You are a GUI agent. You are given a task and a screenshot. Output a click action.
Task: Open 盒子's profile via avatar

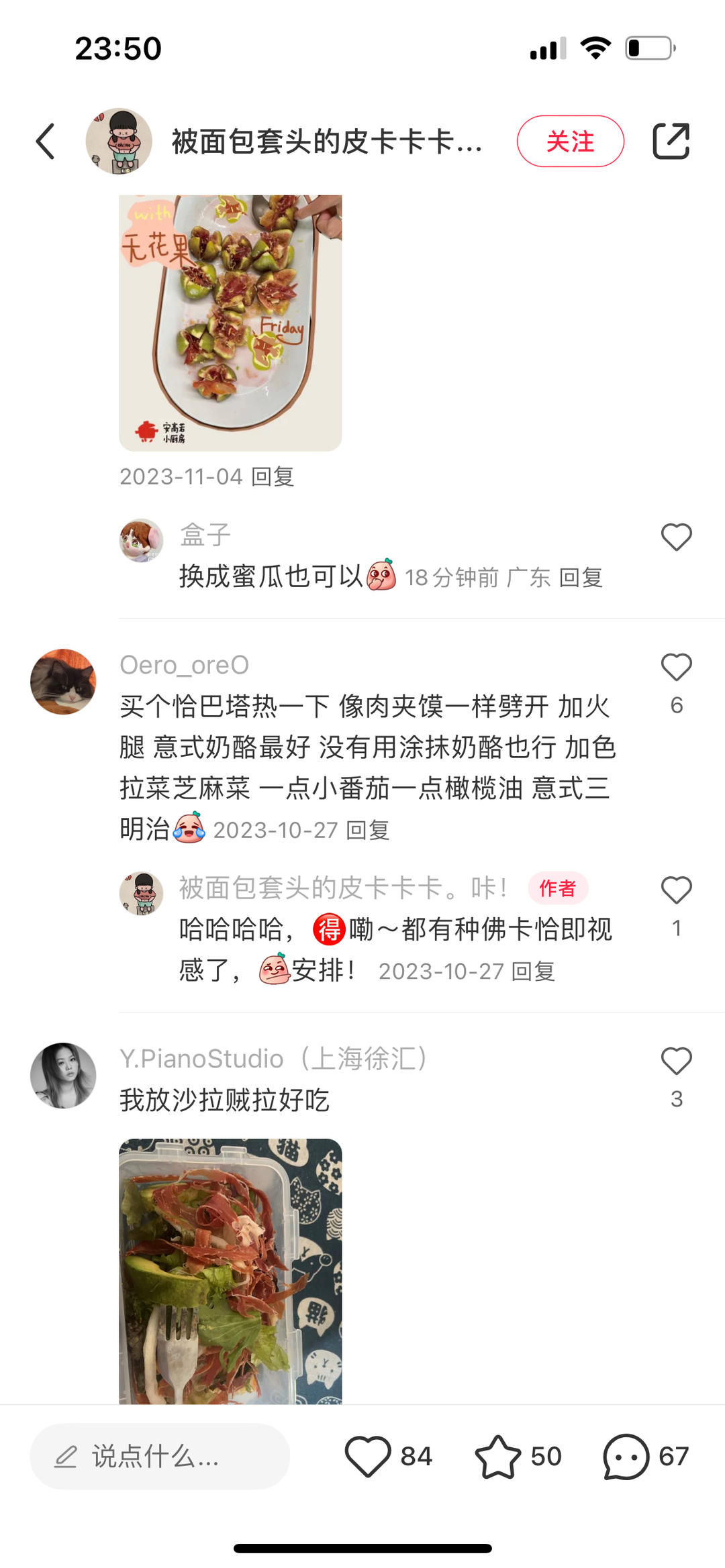[x=142, y=541]
